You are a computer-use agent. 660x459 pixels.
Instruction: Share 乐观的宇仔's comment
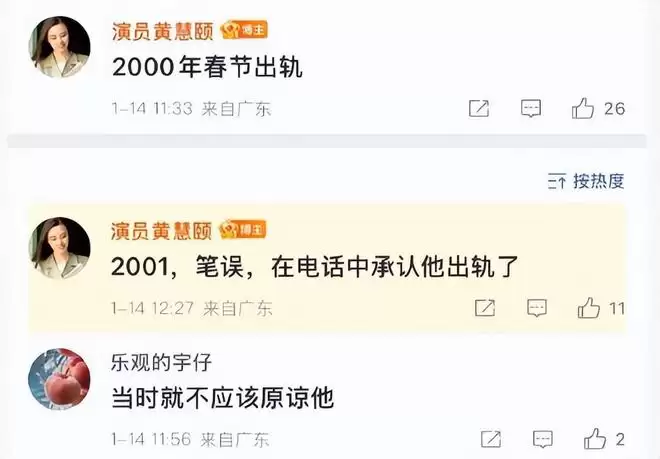pos(491,438)
